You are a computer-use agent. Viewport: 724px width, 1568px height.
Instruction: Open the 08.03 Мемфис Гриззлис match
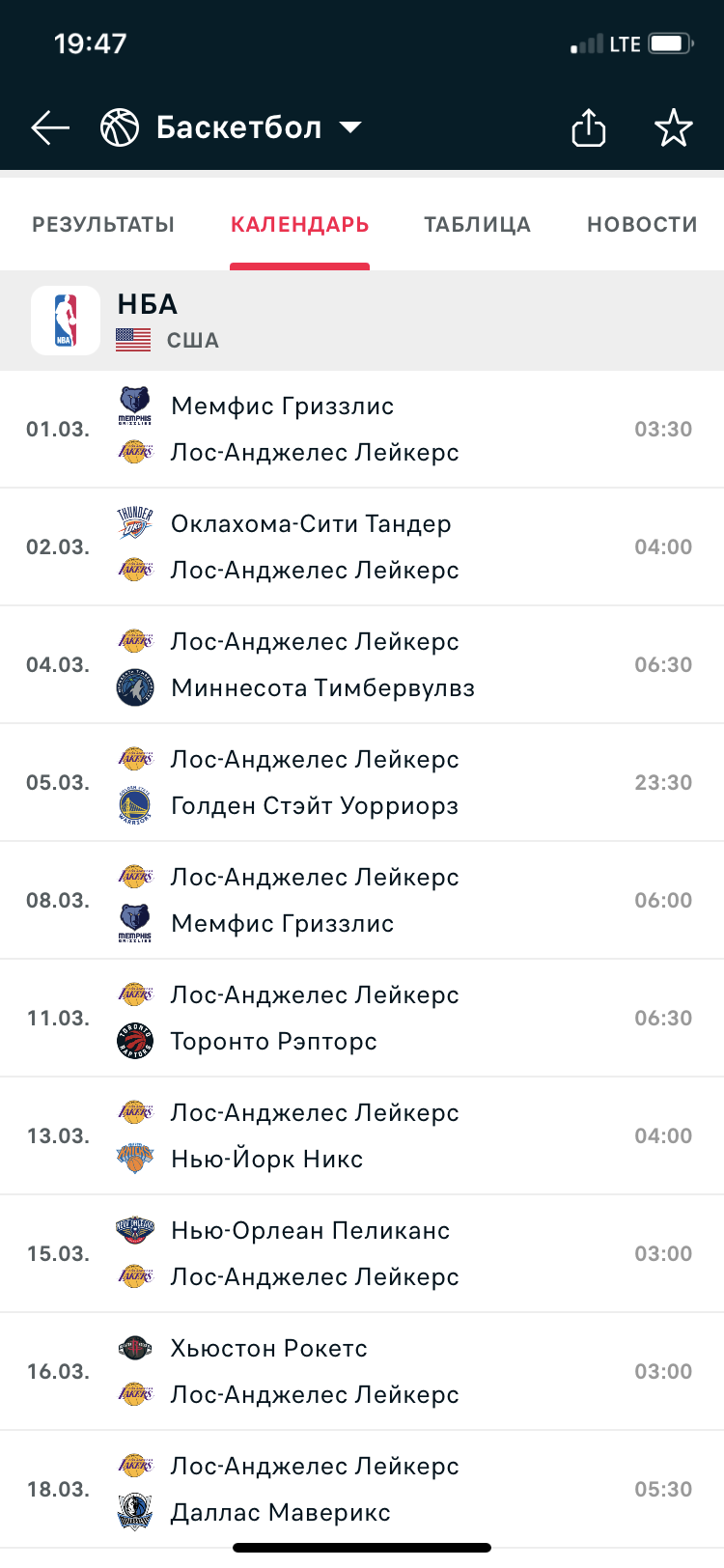(362, 900)
